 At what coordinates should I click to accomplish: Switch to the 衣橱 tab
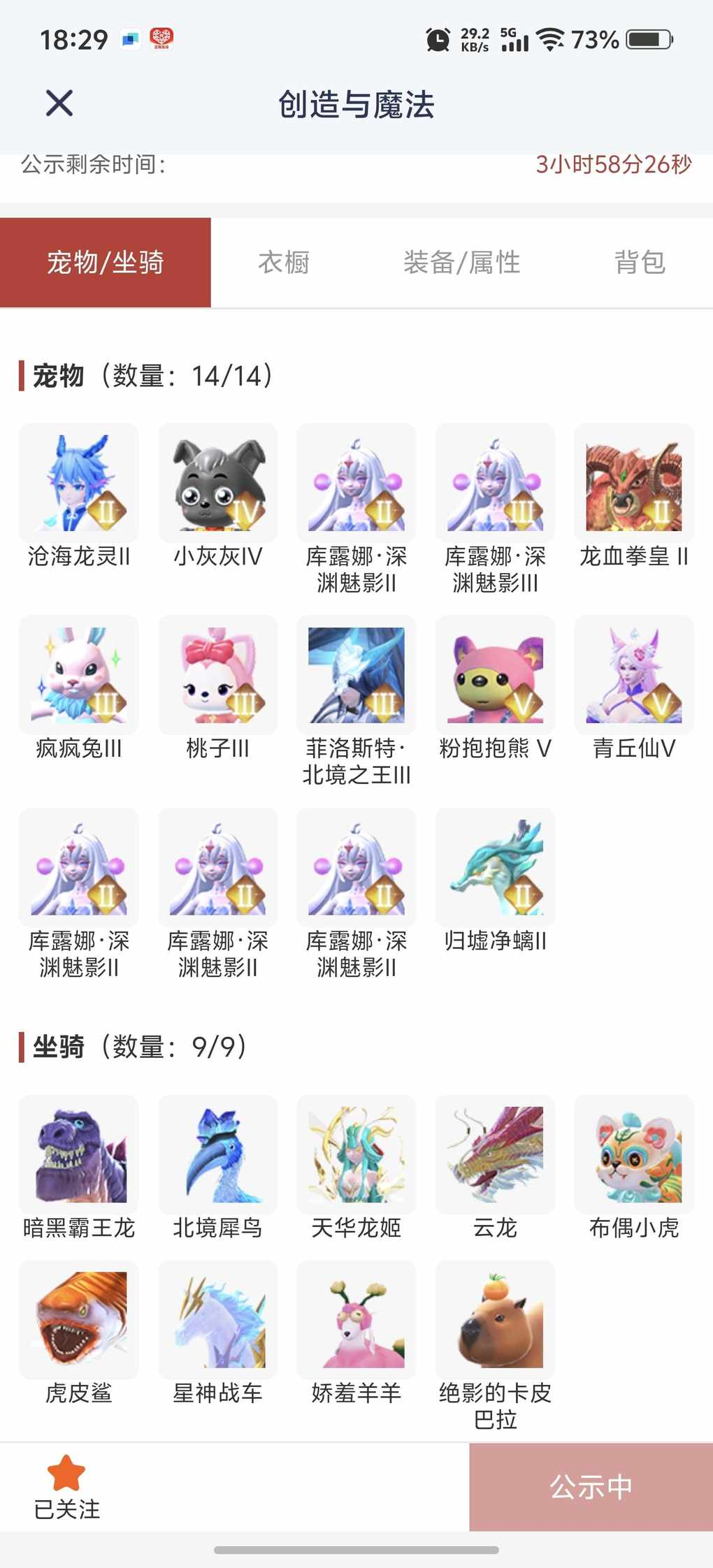284,263
